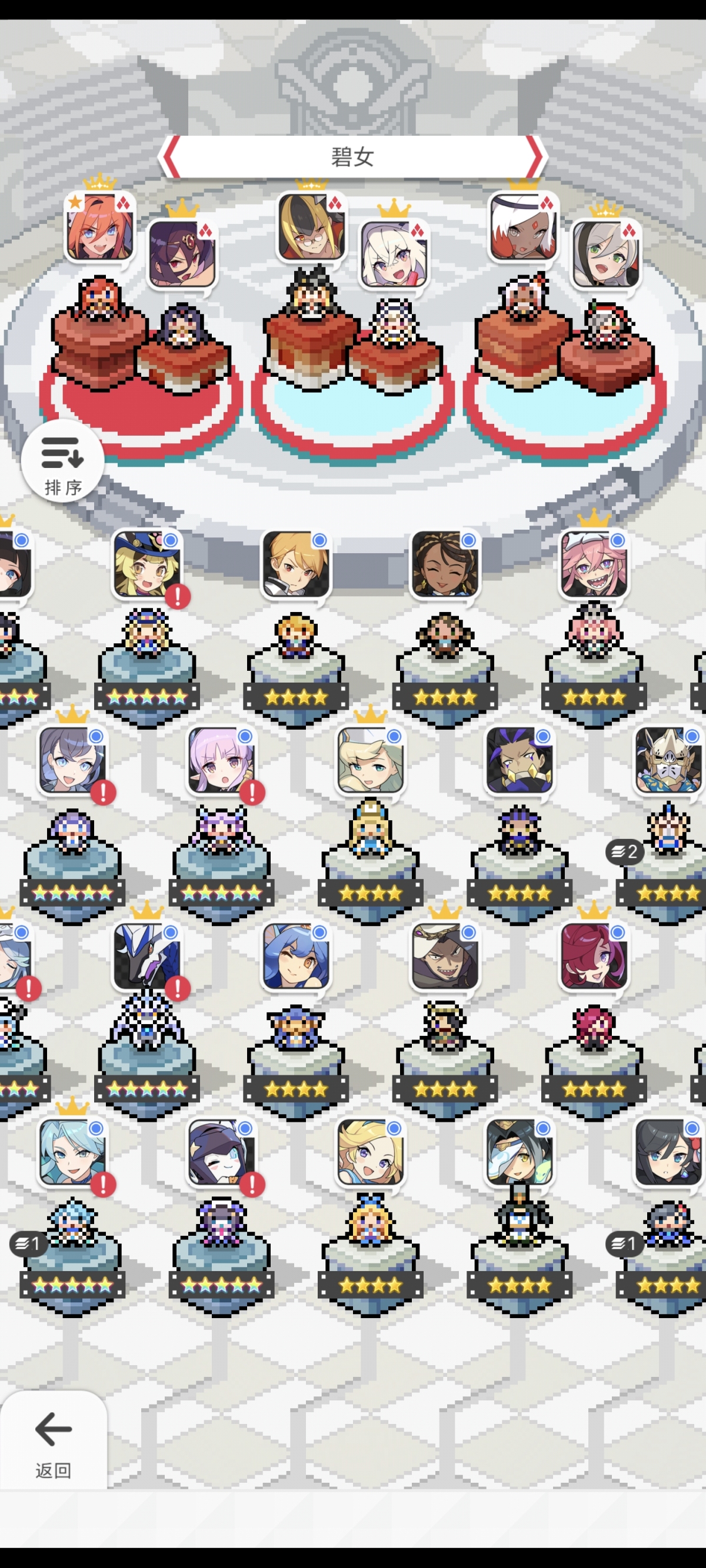This screenshot has width=706, height=1568.
Task: Open the 排序 sort options
Action: tap(62, 462)
